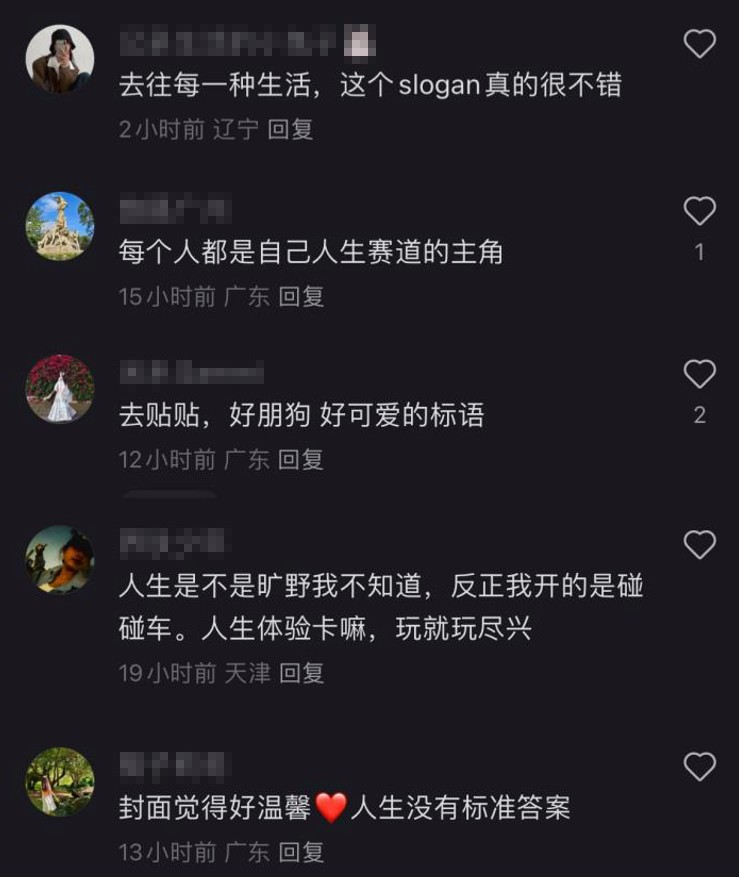Viewport: 740px width, 878px height.
Task: Open avatar of the slogan commenter
Action: (60, 59)
